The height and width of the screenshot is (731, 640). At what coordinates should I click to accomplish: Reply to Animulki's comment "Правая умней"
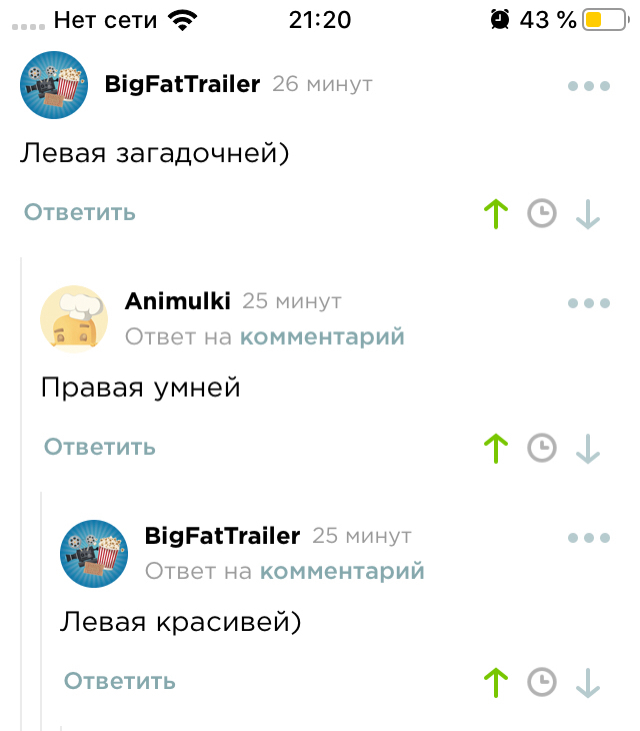pyautogui.click(x=100, y=447)
